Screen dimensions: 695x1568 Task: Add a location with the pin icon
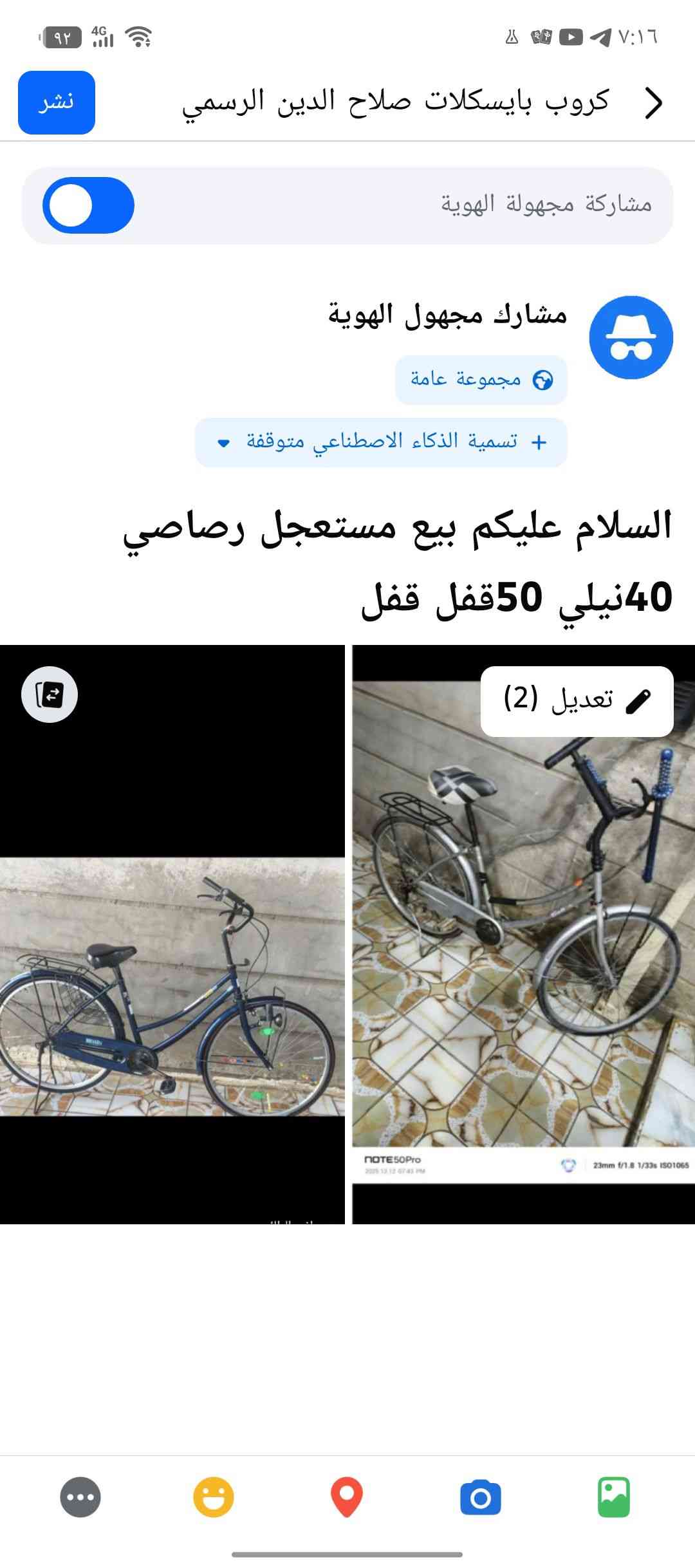(347, 1497)
